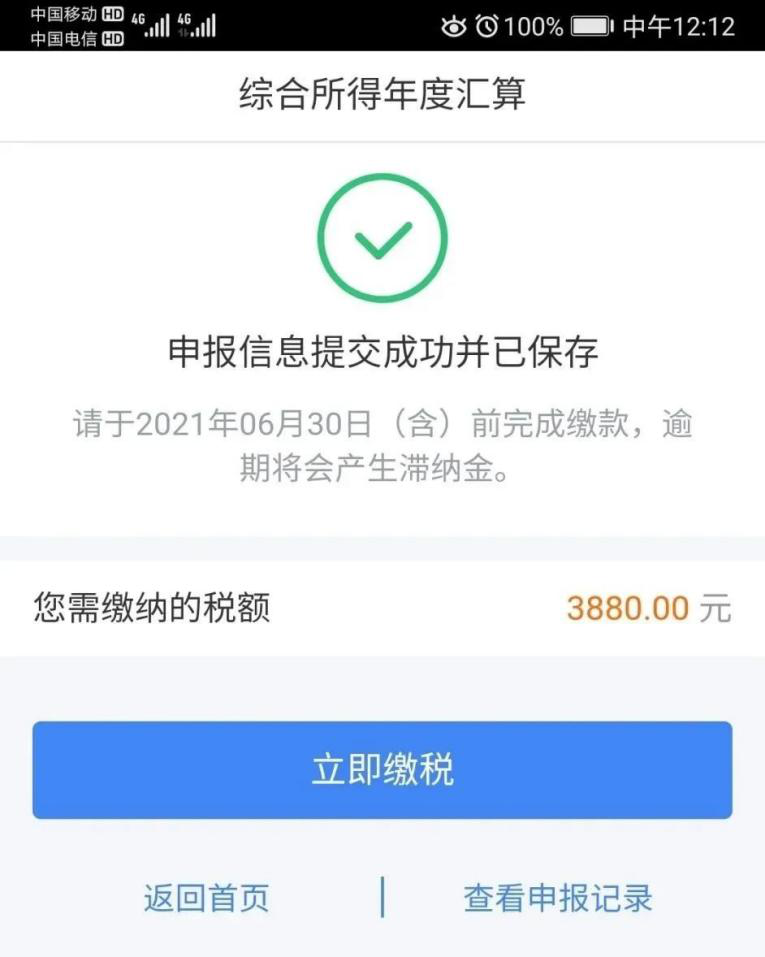The height and width of the screenshot is (957, 765).
Task: Go back via 返回首页
Action: pyautogui.click(x=206, y=897)
